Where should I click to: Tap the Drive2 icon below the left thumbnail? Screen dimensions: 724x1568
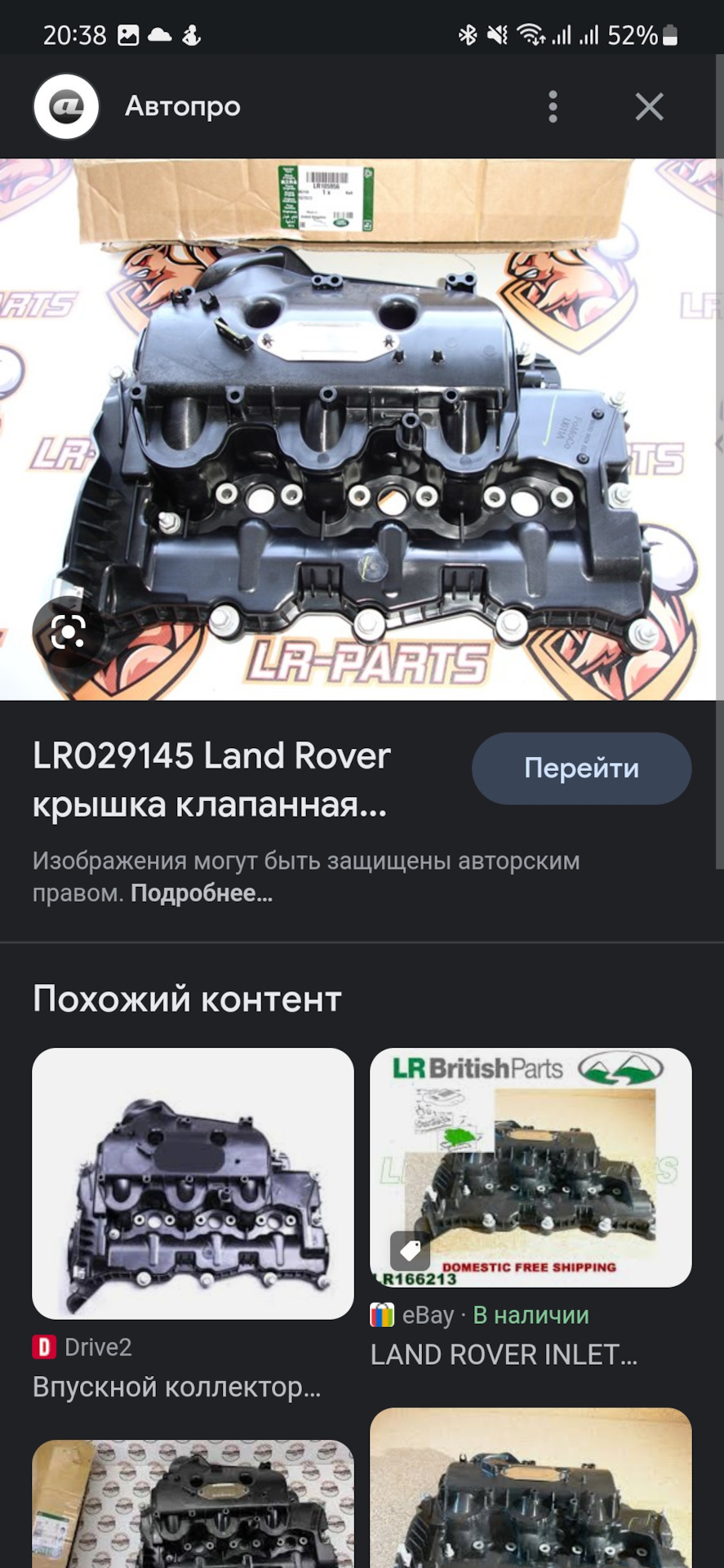tap(46, 1346)
